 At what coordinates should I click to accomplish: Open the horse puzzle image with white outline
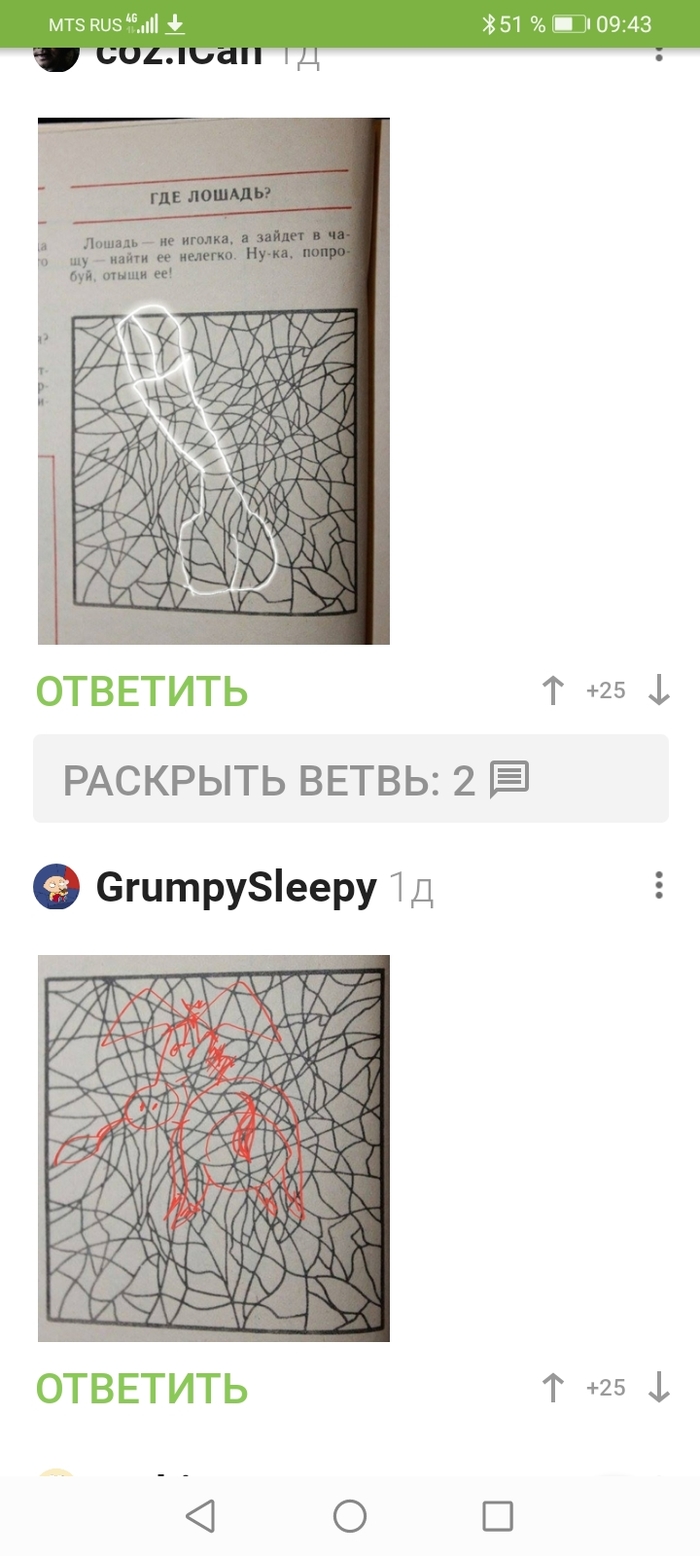tap(213, 381)
